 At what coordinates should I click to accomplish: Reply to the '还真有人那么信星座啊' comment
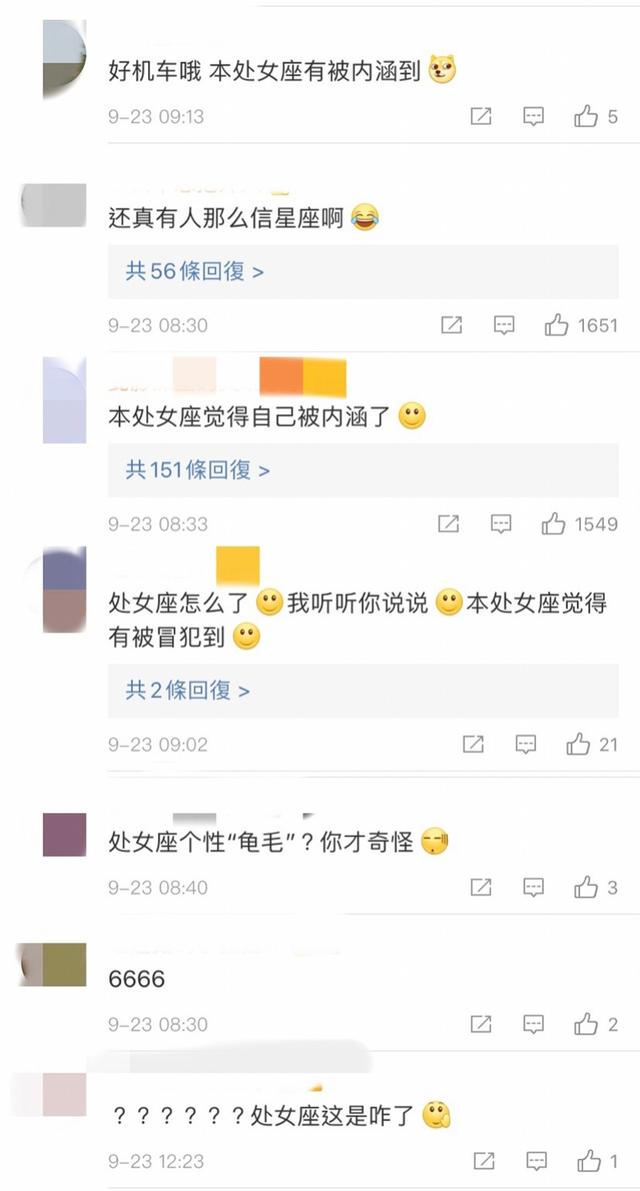coord(505,325)
